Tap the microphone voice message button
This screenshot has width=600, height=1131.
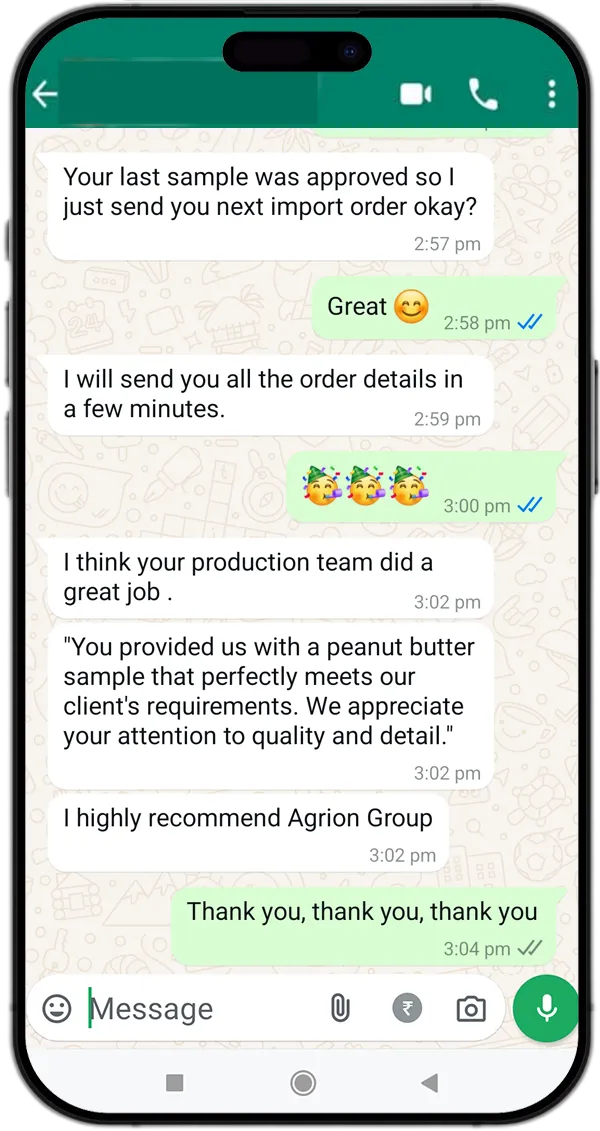546,1008
